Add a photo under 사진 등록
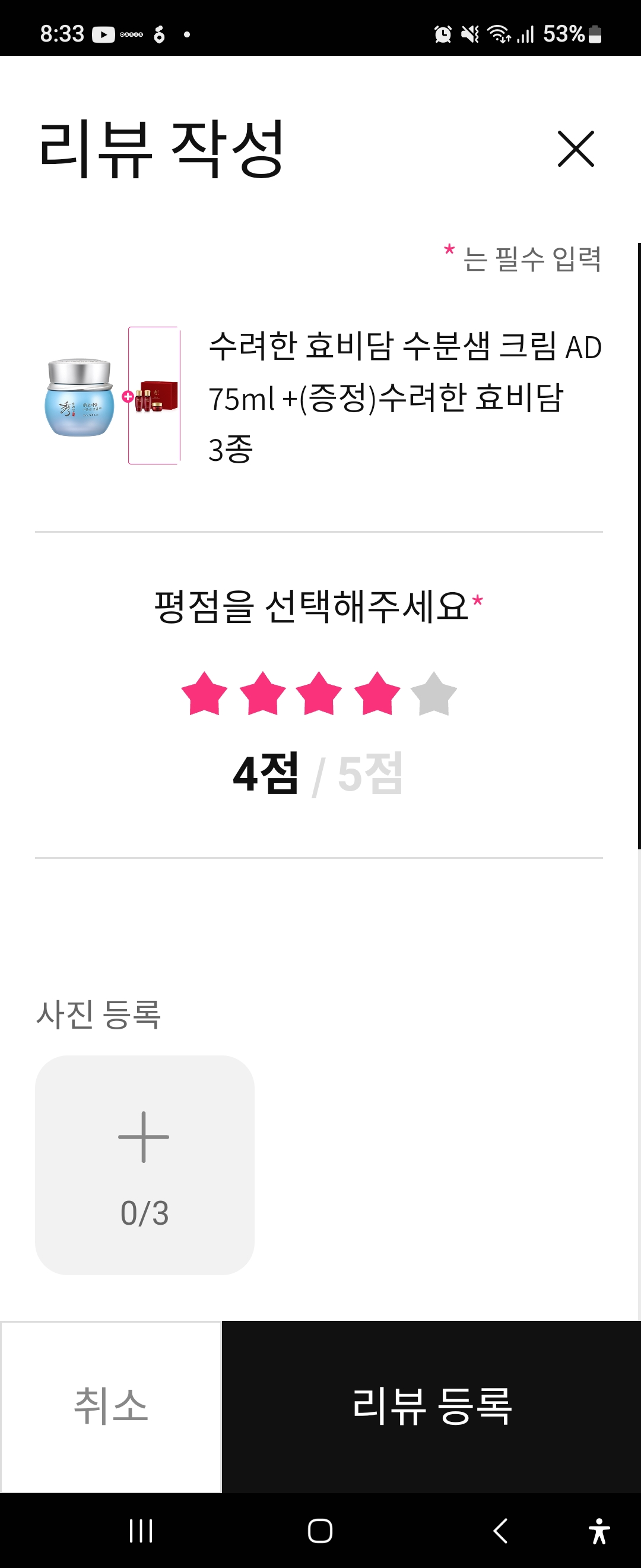Screen dimensions: 641x1568 (144, 1165)
